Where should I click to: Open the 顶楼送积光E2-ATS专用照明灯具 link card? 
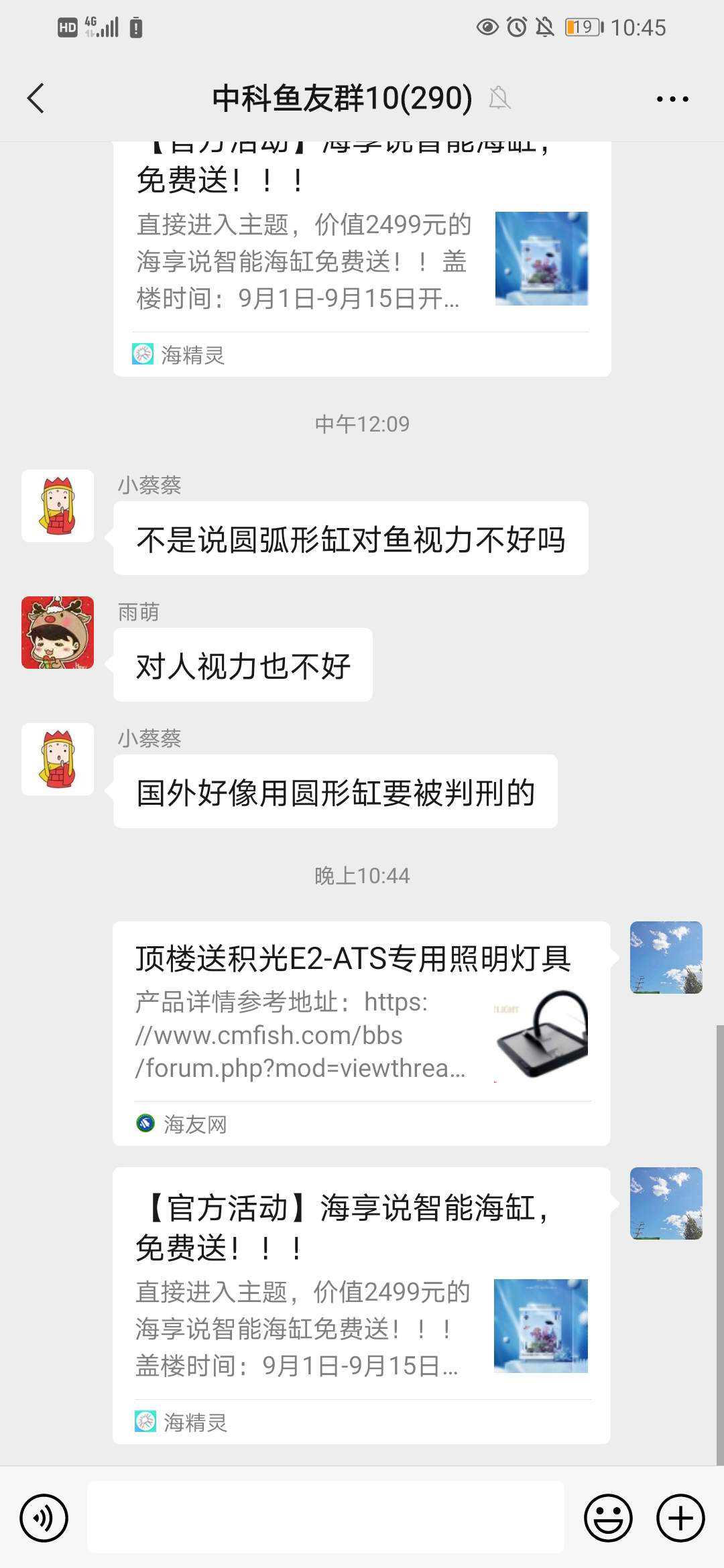361,1033
